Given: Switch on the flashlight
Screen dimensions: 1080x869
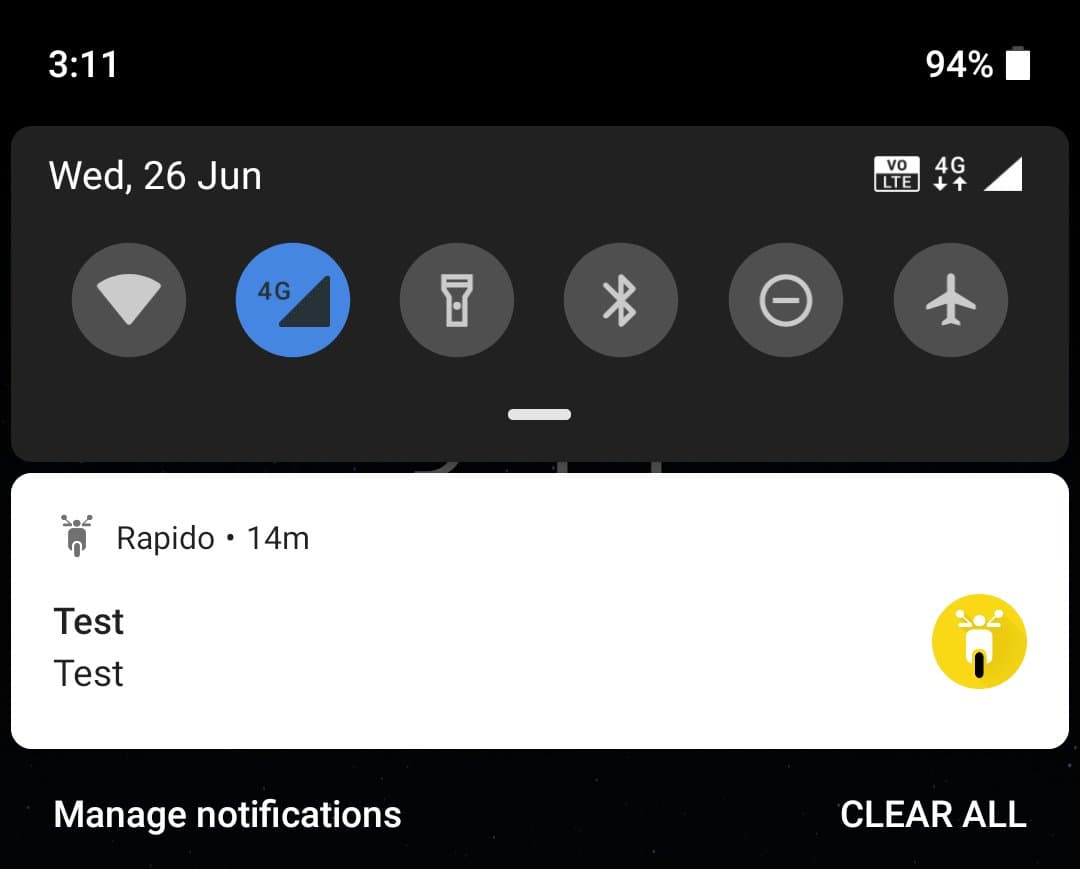Looking at the screenshot, I should pyautogui.click(x=457, y=300).
